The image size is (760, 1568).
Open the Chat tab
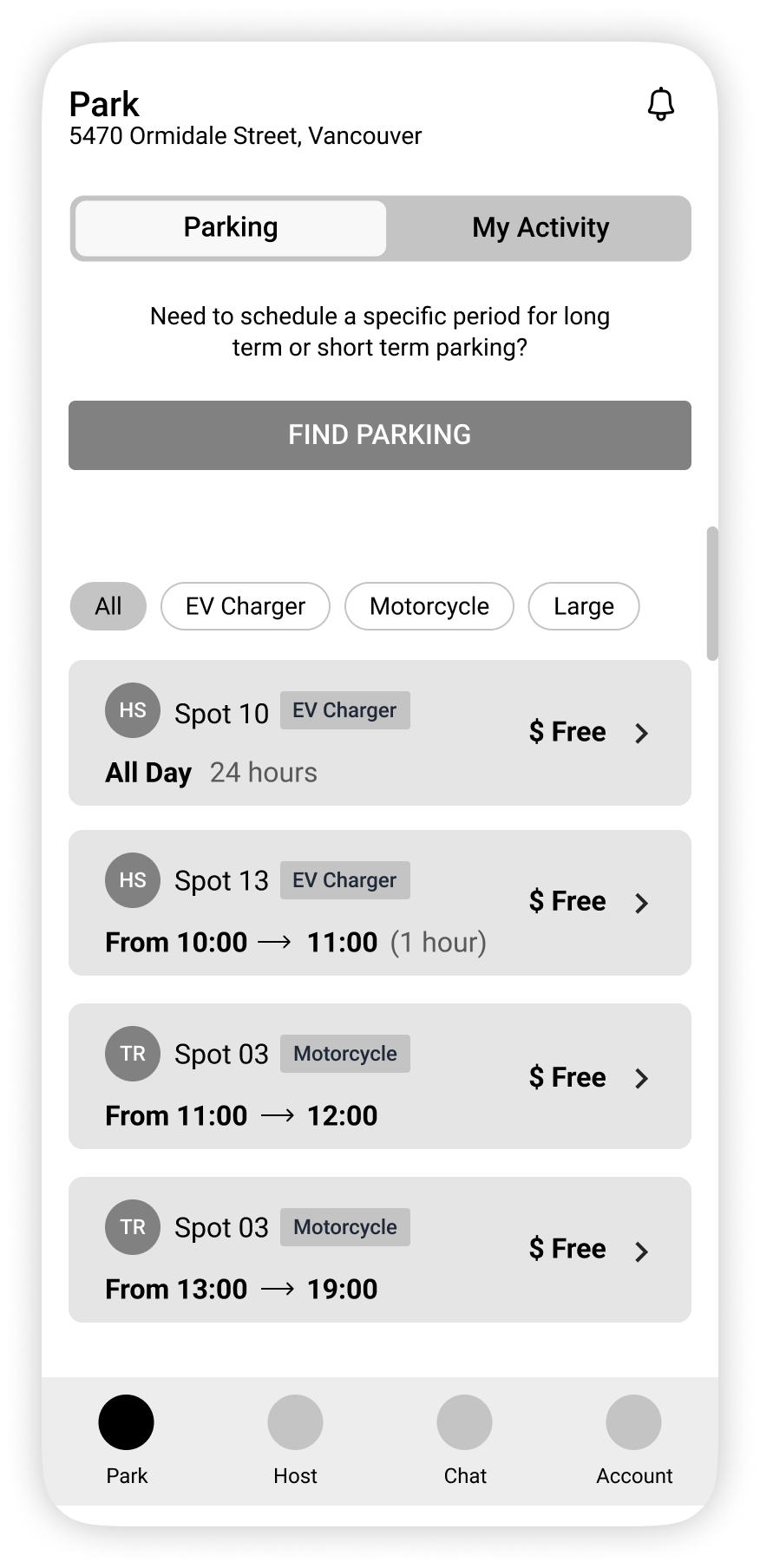(465, 1438)
